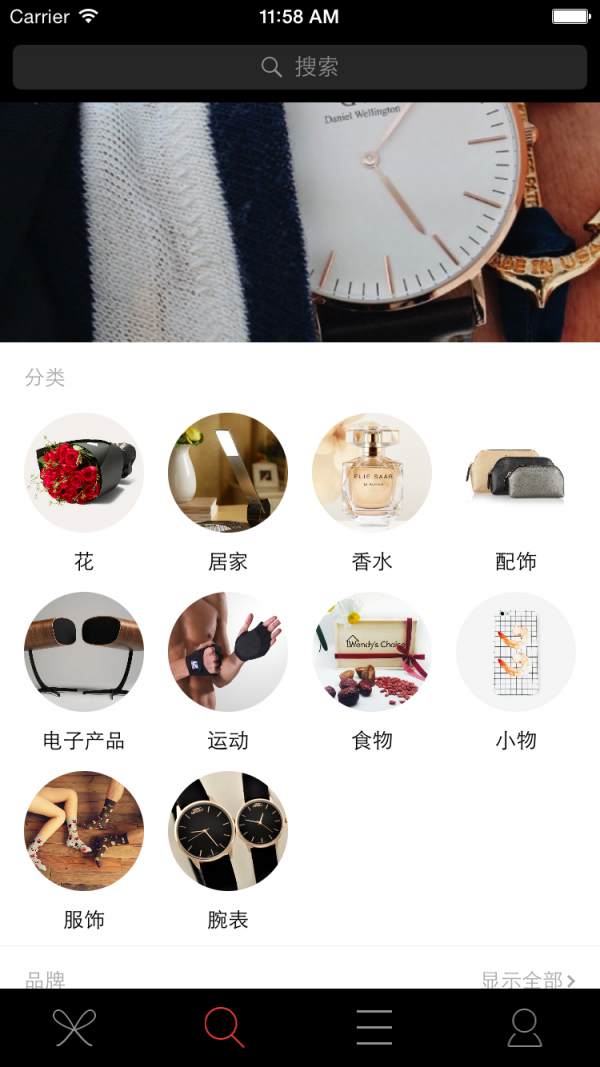Go to the profile person tab
This screenshot has width=600, height=1067.
tap(524, 1027)
